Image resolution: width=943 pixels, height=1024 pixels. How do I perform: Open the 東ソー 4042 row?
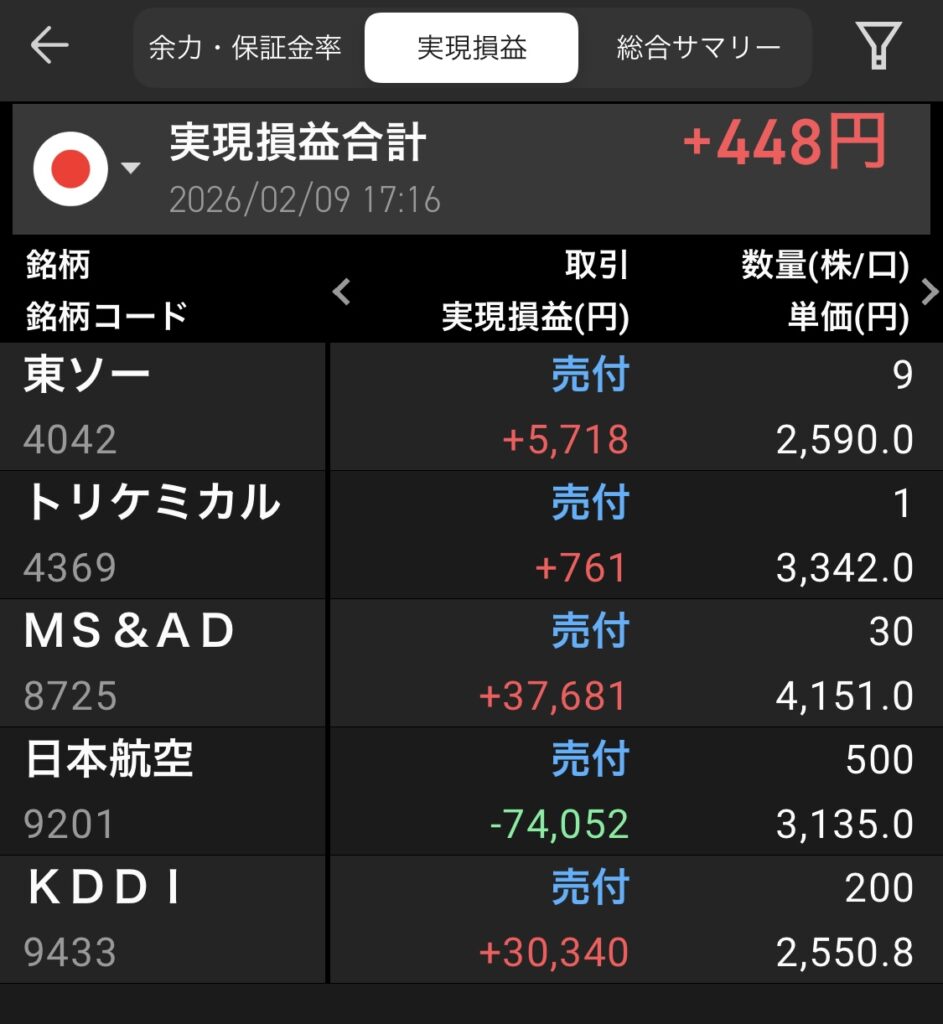click(x=470, y=407)
